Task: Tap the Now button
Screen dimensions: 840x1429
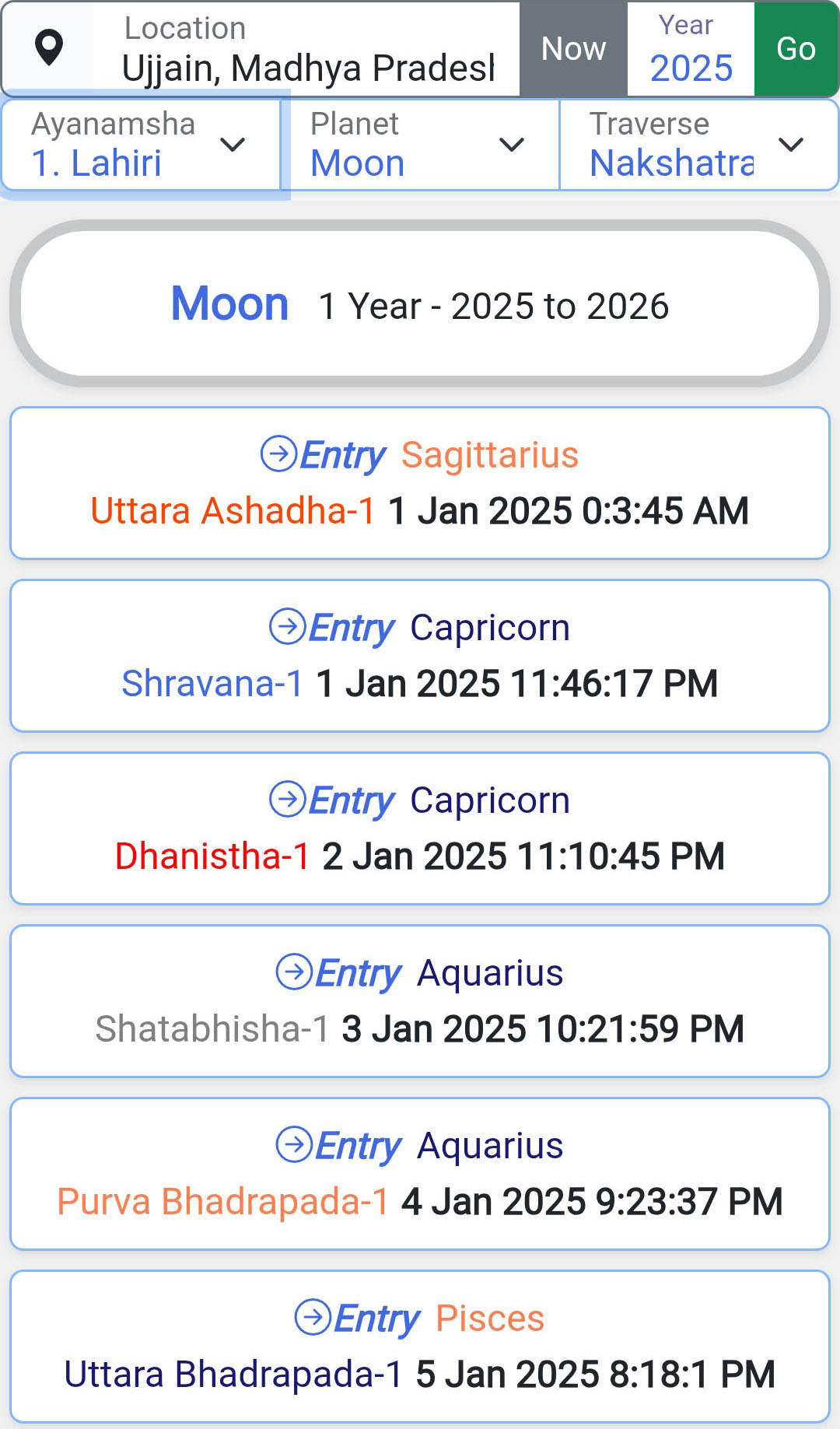Action: 573,49
